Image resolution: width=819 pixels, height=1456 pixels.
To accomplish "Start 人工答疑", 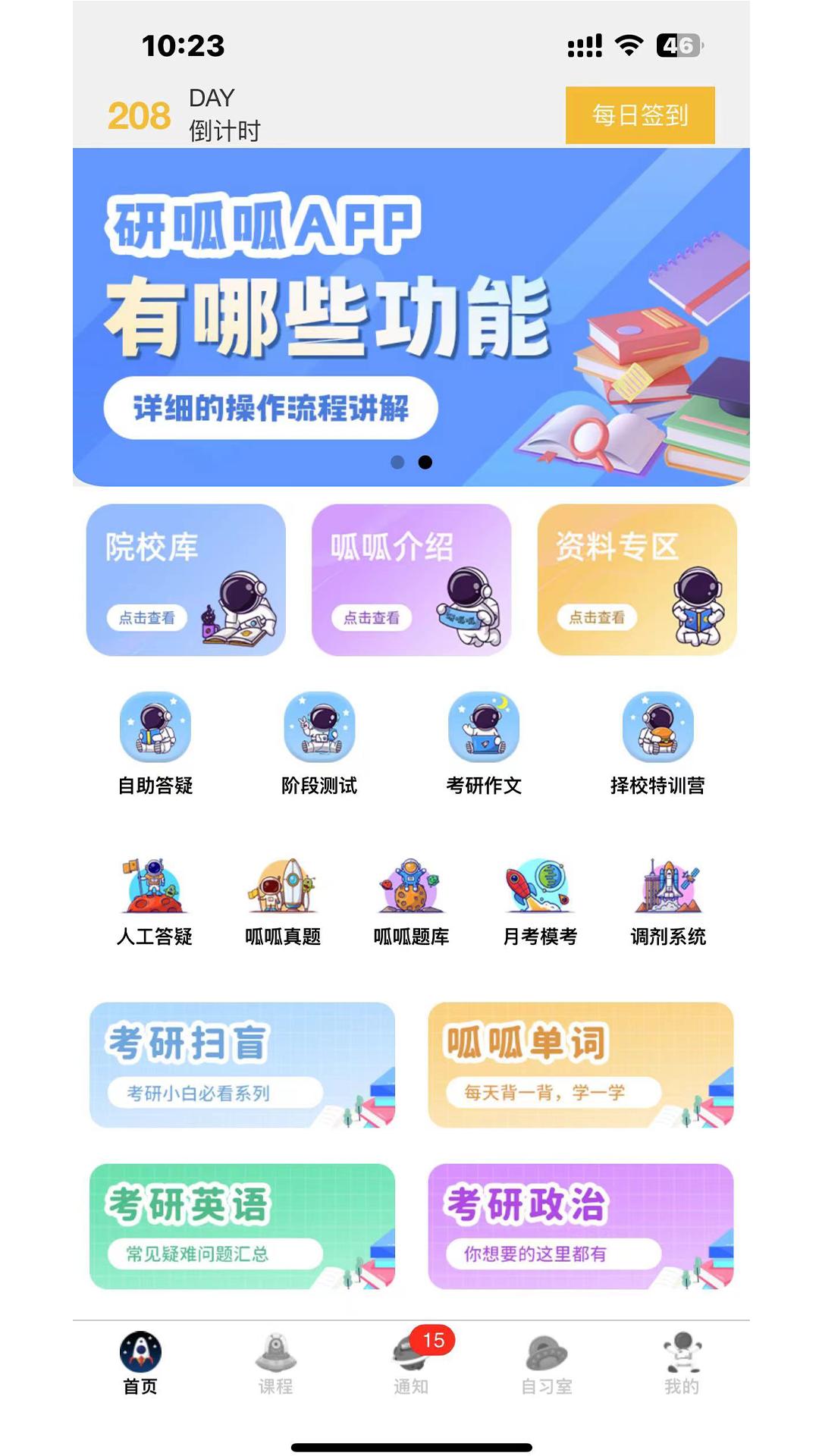I will pyautogui.click(x=155, y=902).
